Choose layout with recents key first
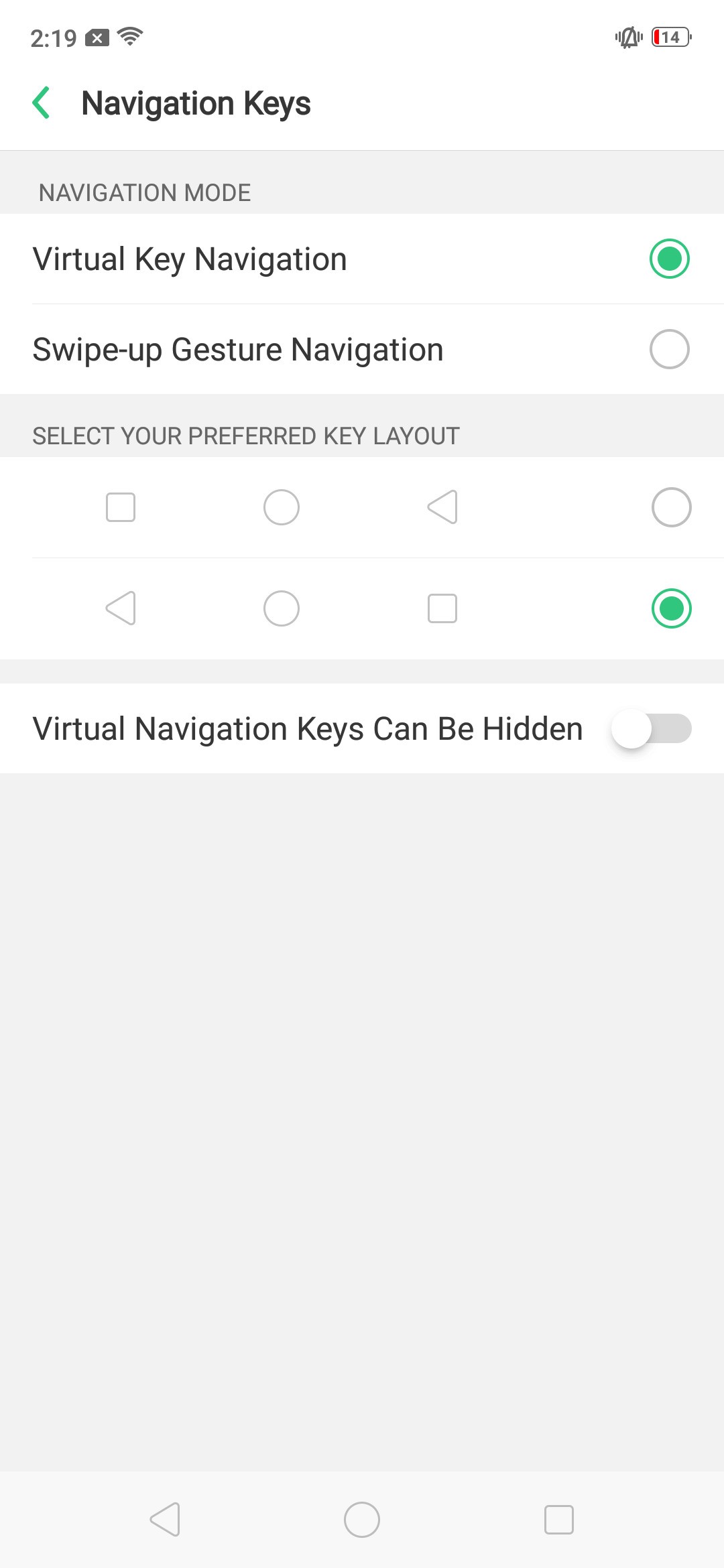Image resolution: width=724 pixels, height=1568 pixels. (362, 507)
